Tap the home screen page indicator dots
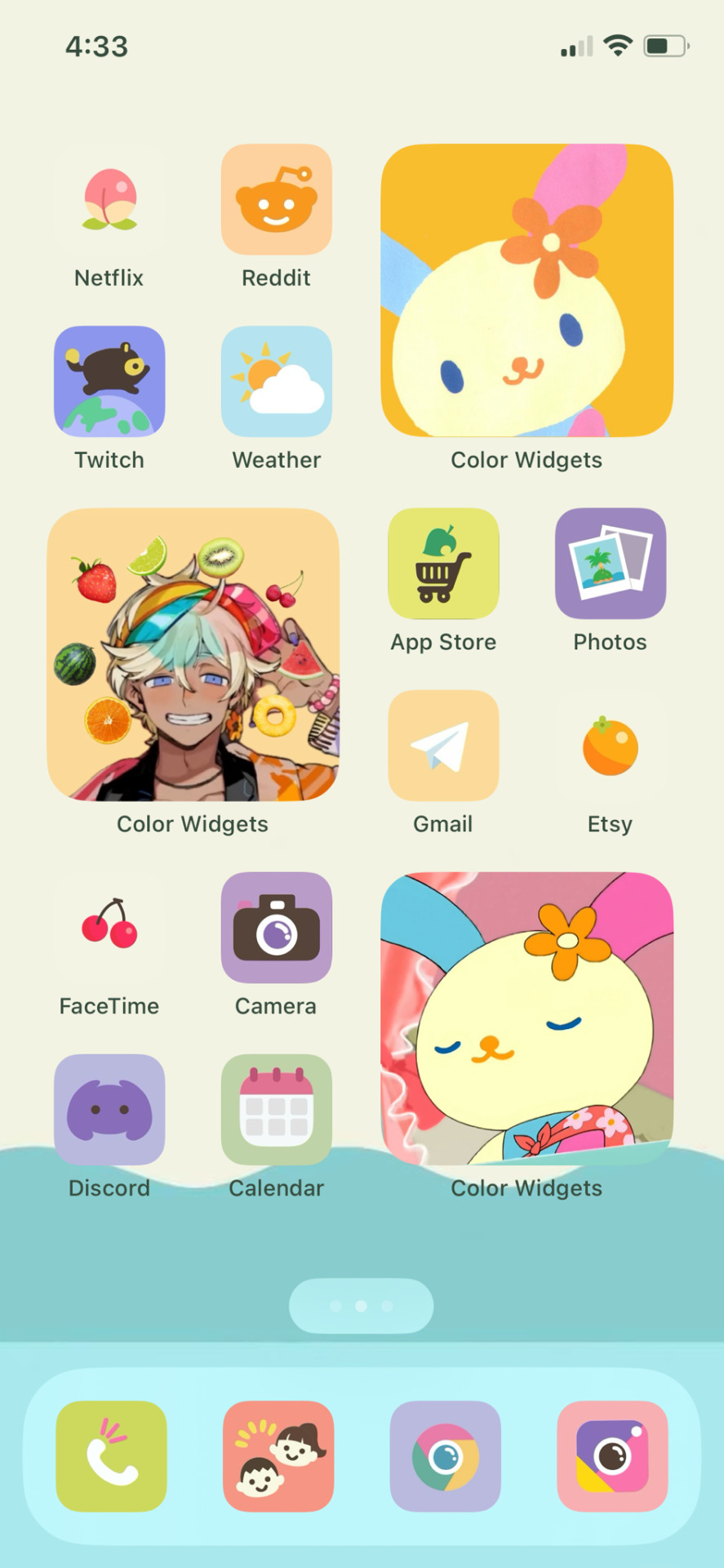Screen dimensions: 724x1568 pos(362,1306)
